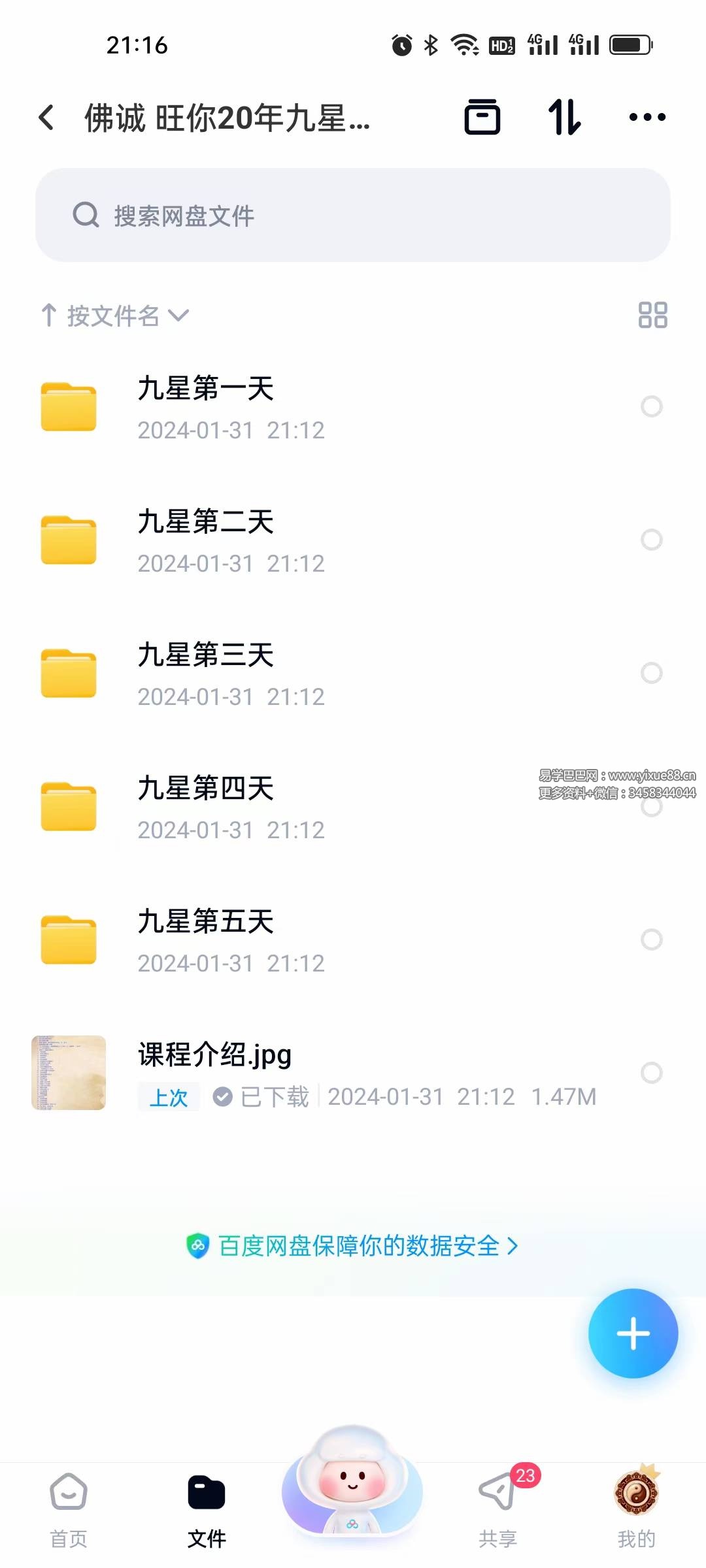Tap the 搜索网盘文件 search field

353,216
